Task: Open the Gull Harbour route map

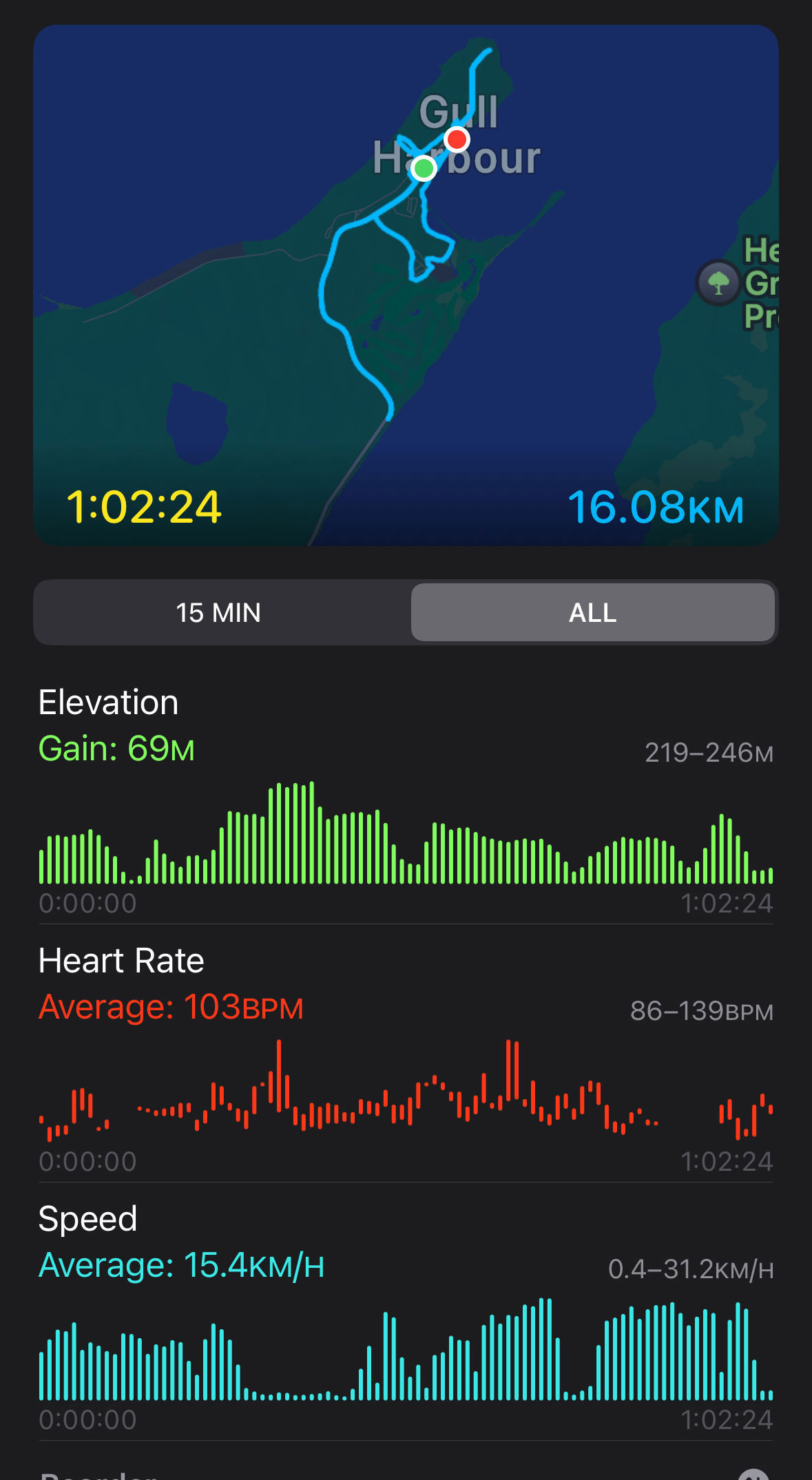Action: [x=406, y=285]
